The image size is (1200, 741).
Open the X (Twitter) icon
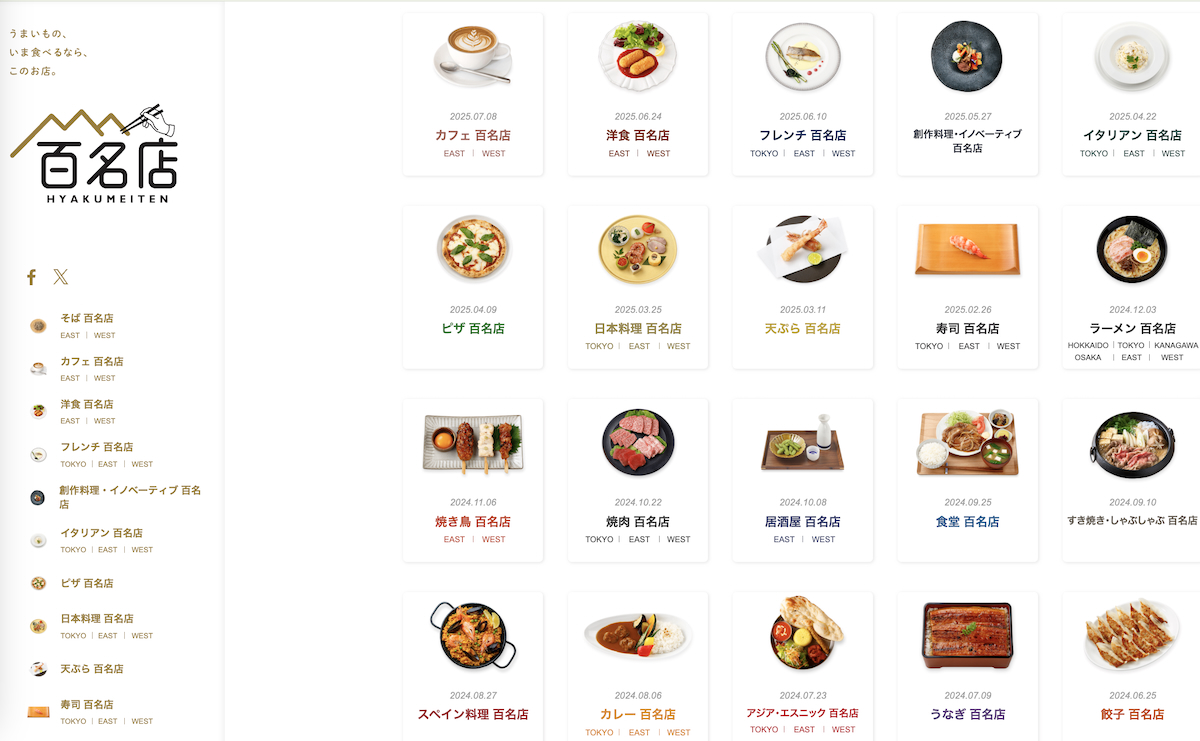[x=61, y=277]
